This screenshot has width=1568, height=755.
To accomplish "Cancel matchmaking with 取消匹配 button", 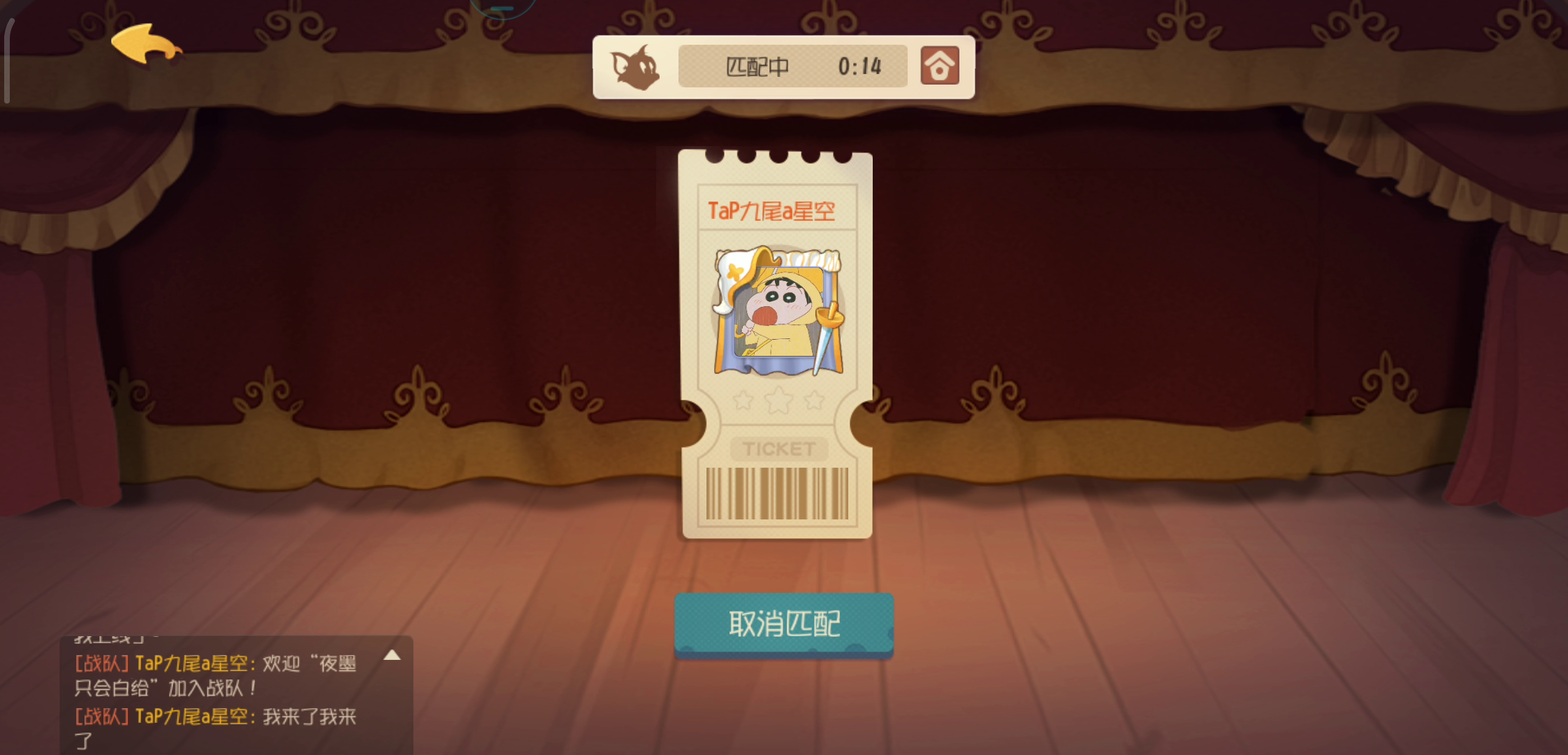I will click(783, 623).
